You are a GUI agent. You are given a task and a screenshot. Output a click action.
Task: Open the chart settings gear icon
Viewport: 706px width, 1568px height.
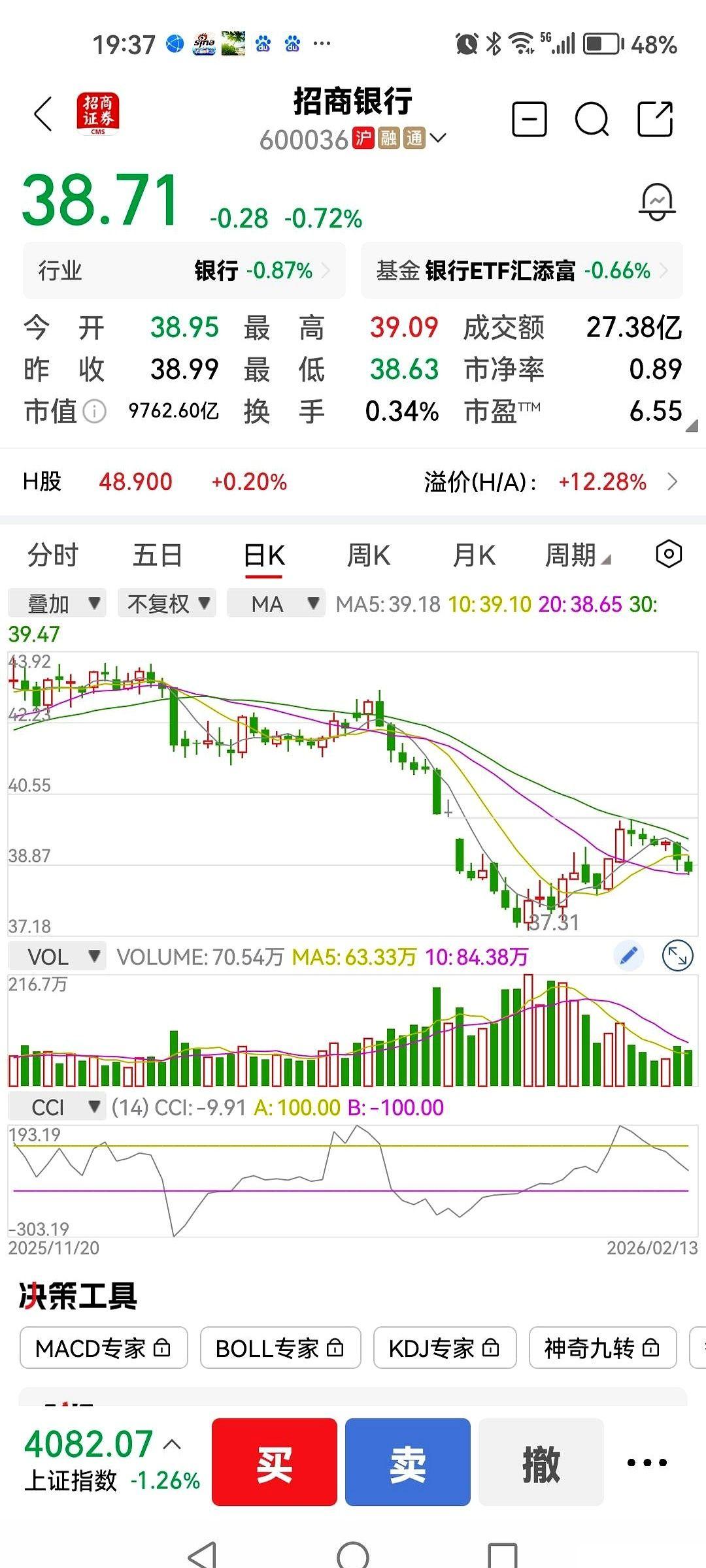[668, 555]
